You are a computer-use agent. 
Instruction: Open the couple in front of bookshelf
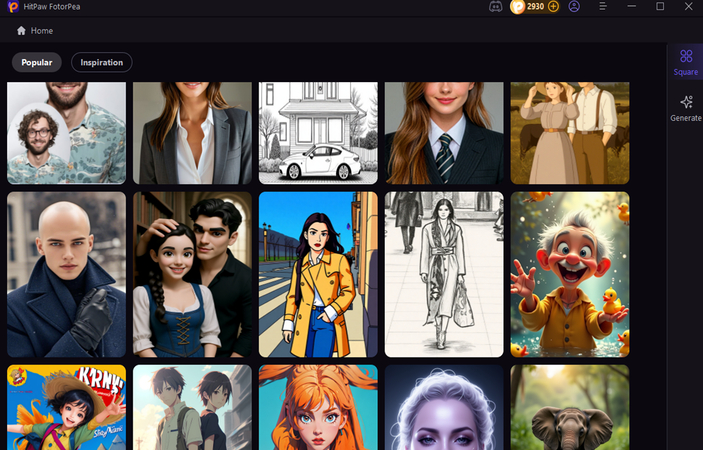tap(192, 274)
